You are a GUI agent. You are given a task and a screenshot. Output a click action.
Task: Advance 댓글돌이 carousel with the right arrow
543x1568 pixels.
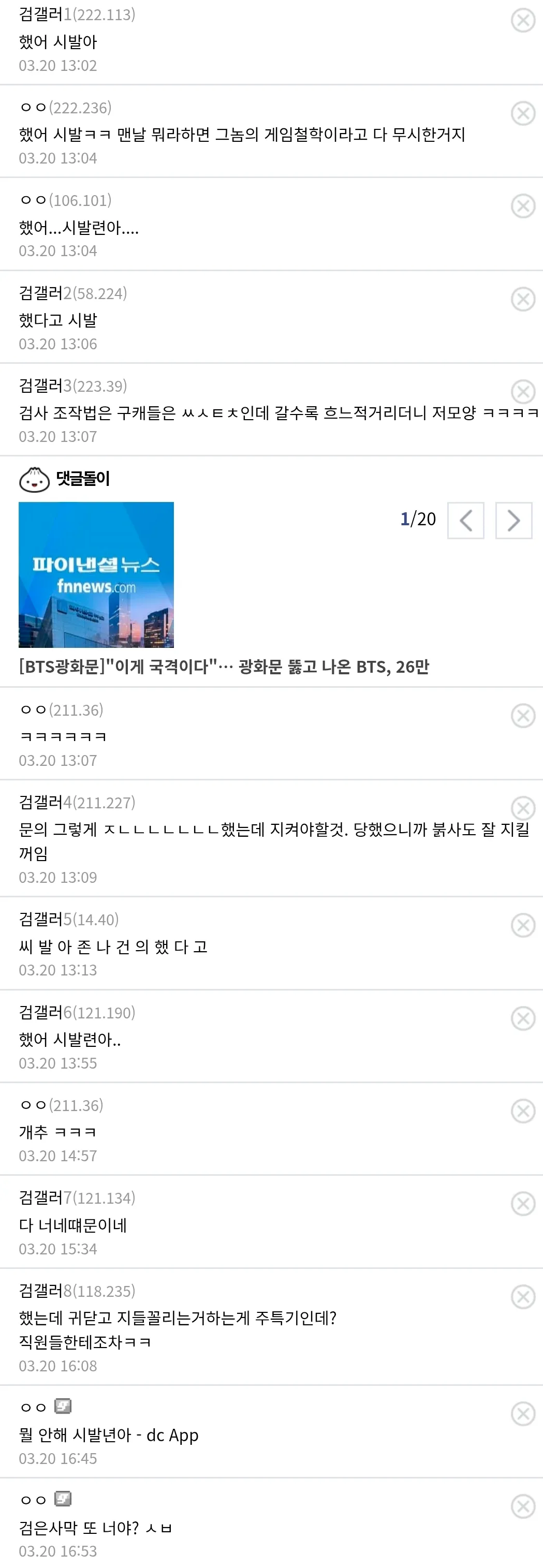513,521
